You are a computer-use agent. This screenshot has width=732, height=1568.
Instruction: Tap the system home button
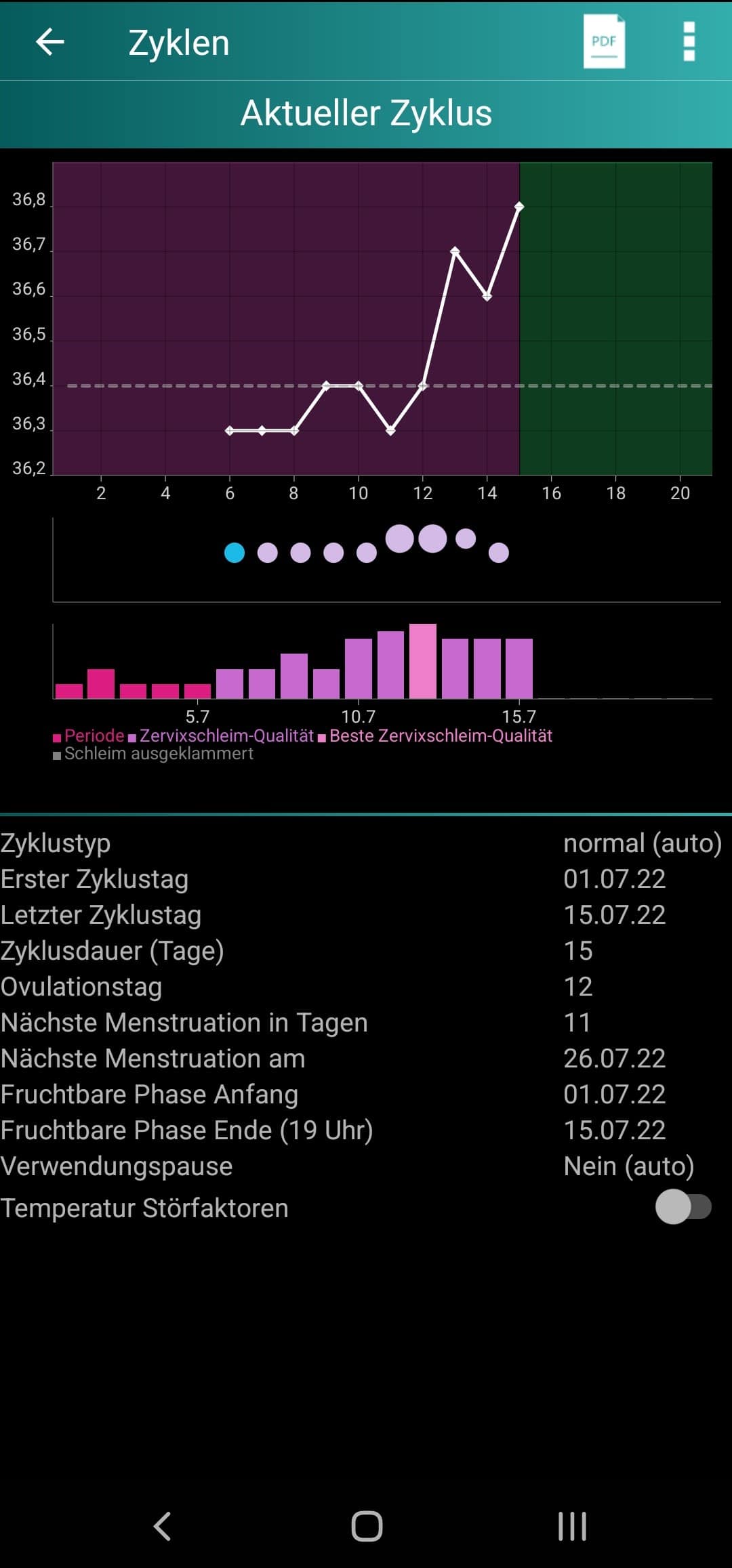(367, 1527)
